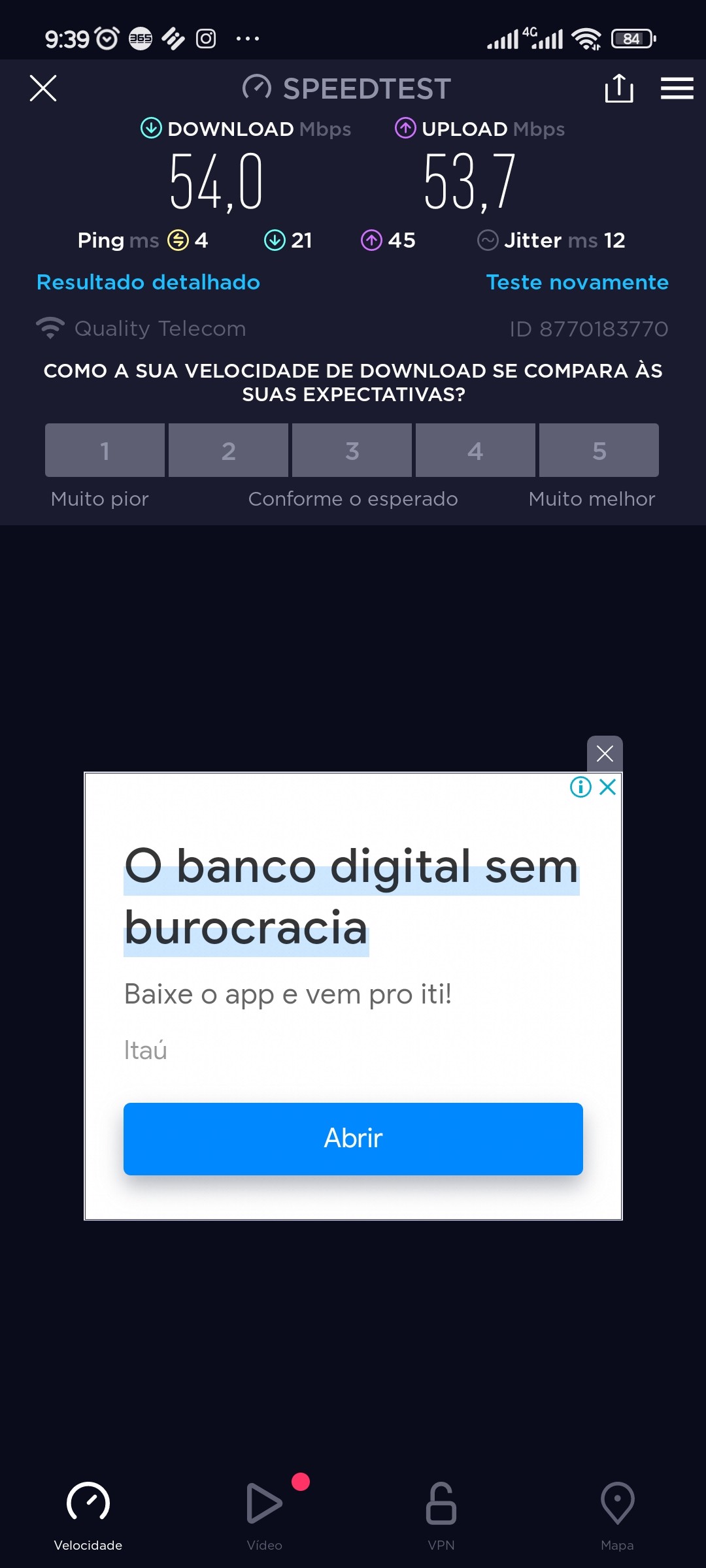Share the speed test result
Viewport: 706px width, 1568px height.
point(618,88)
